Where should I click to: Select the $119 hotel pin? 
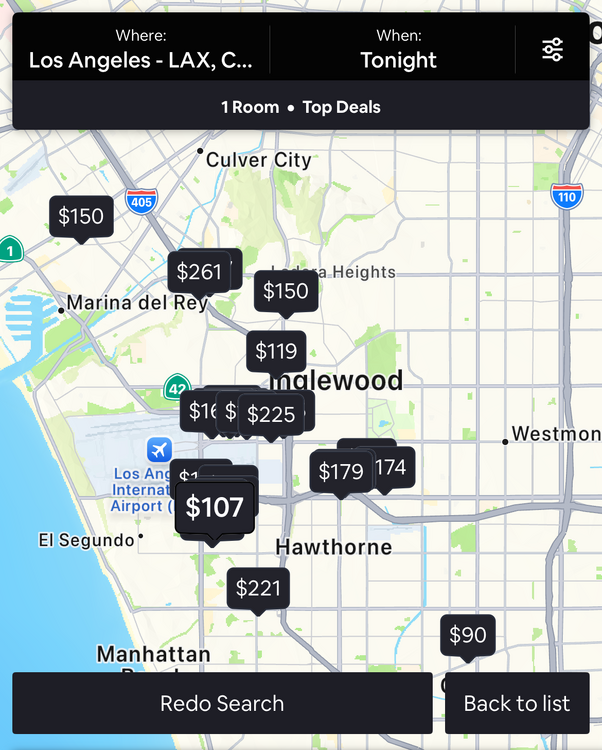276,351
